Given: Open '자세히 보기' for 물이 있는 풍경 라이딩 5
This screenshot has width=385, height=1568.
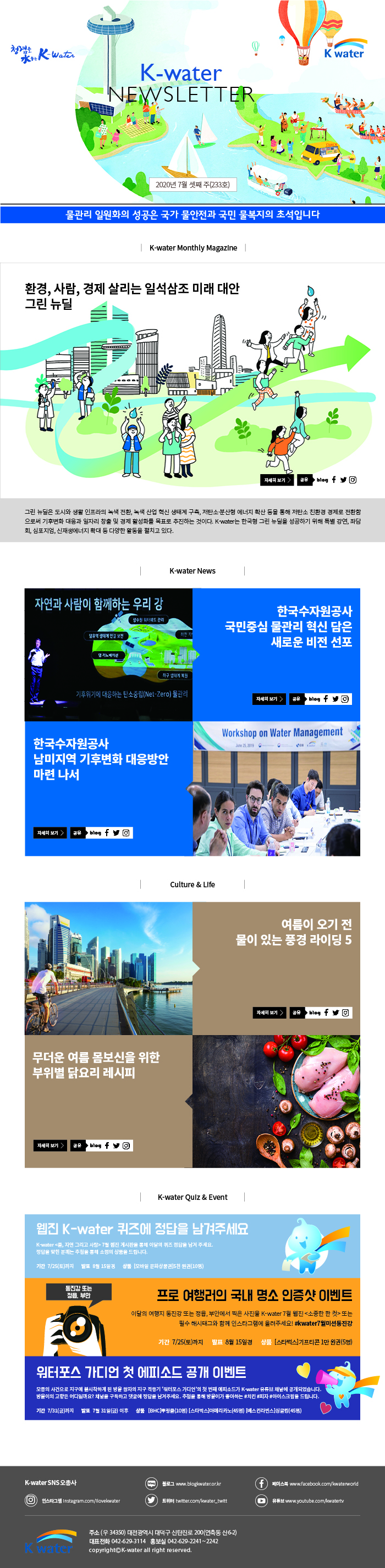Looking at the screenshot, I should [269, 1012].
